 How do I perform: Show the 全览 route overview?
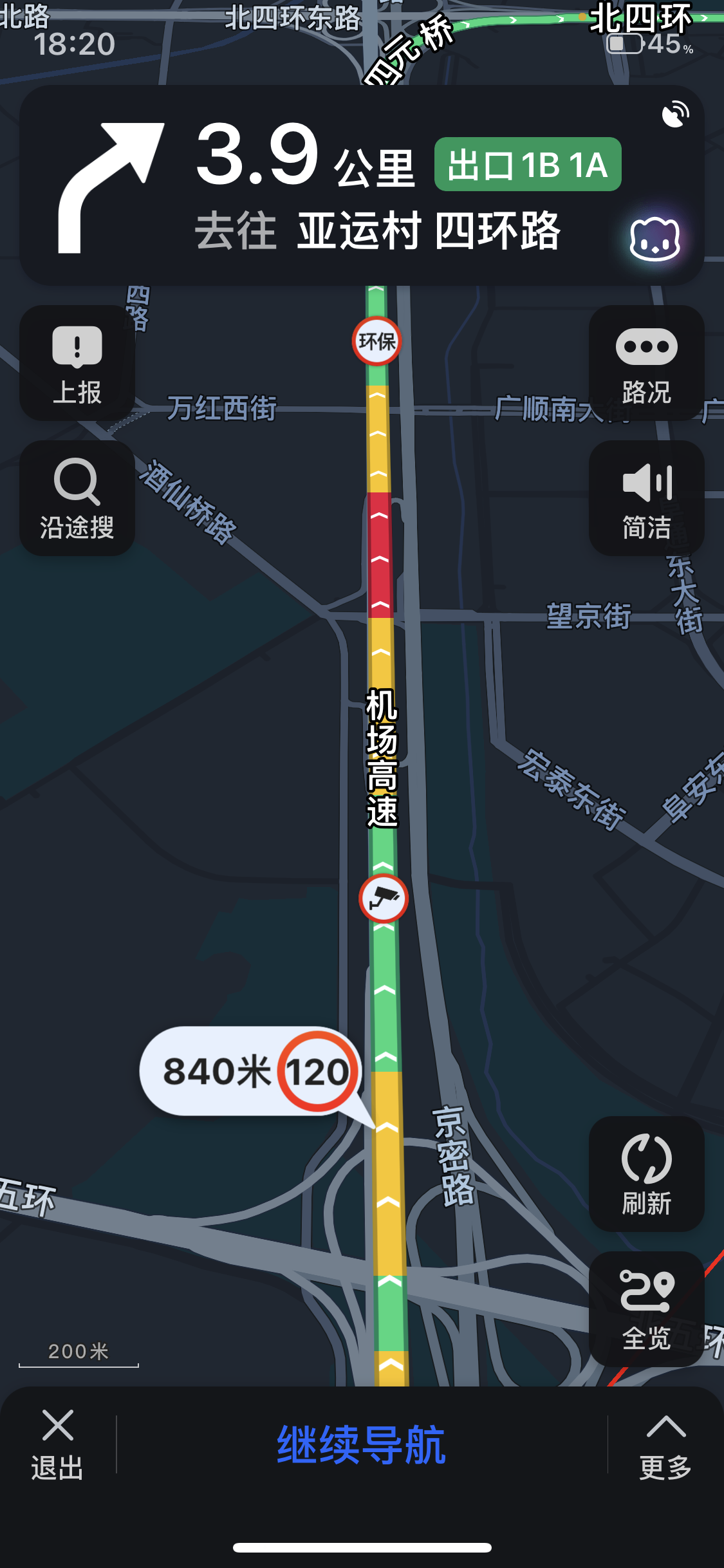tap(646, 1309)
